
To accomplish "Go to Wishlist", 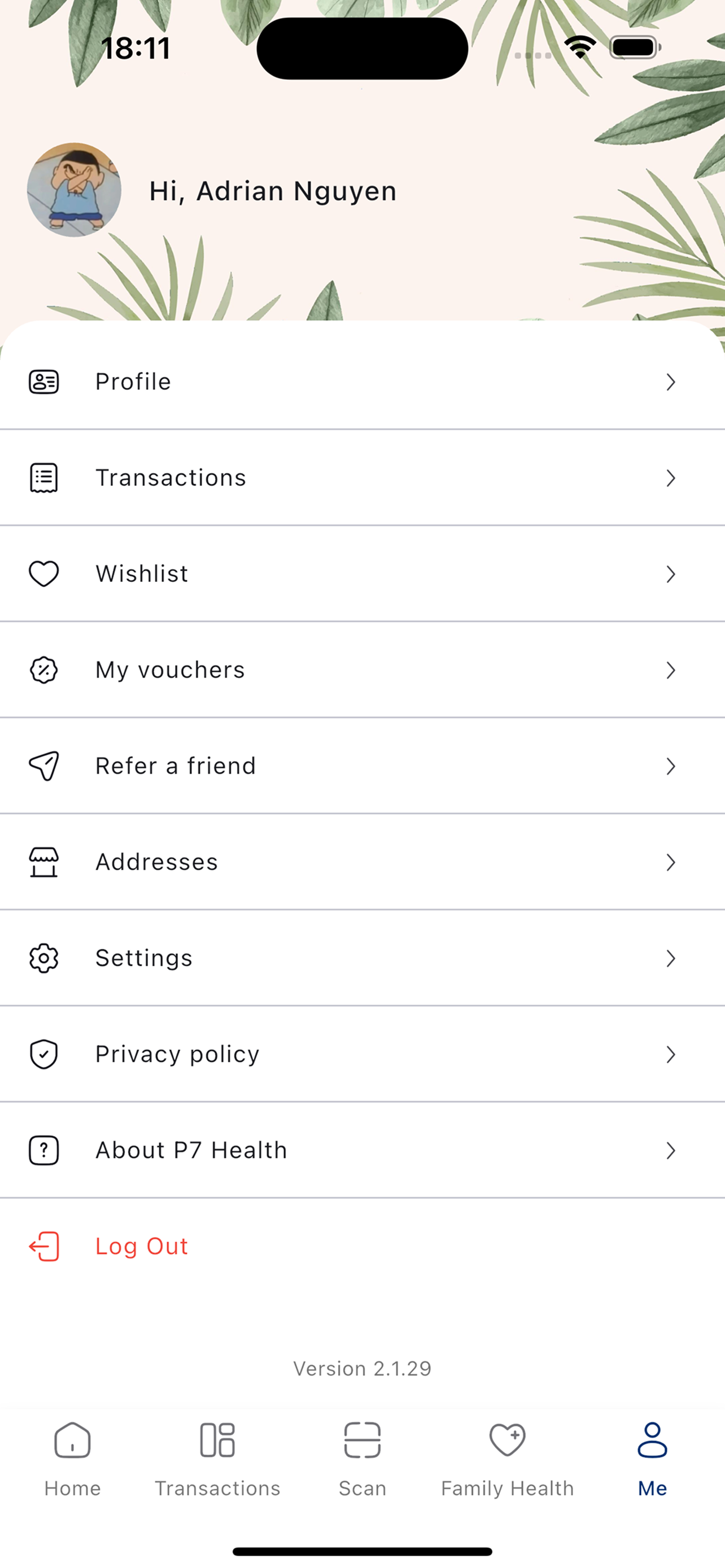I will (x=362, y=574).
